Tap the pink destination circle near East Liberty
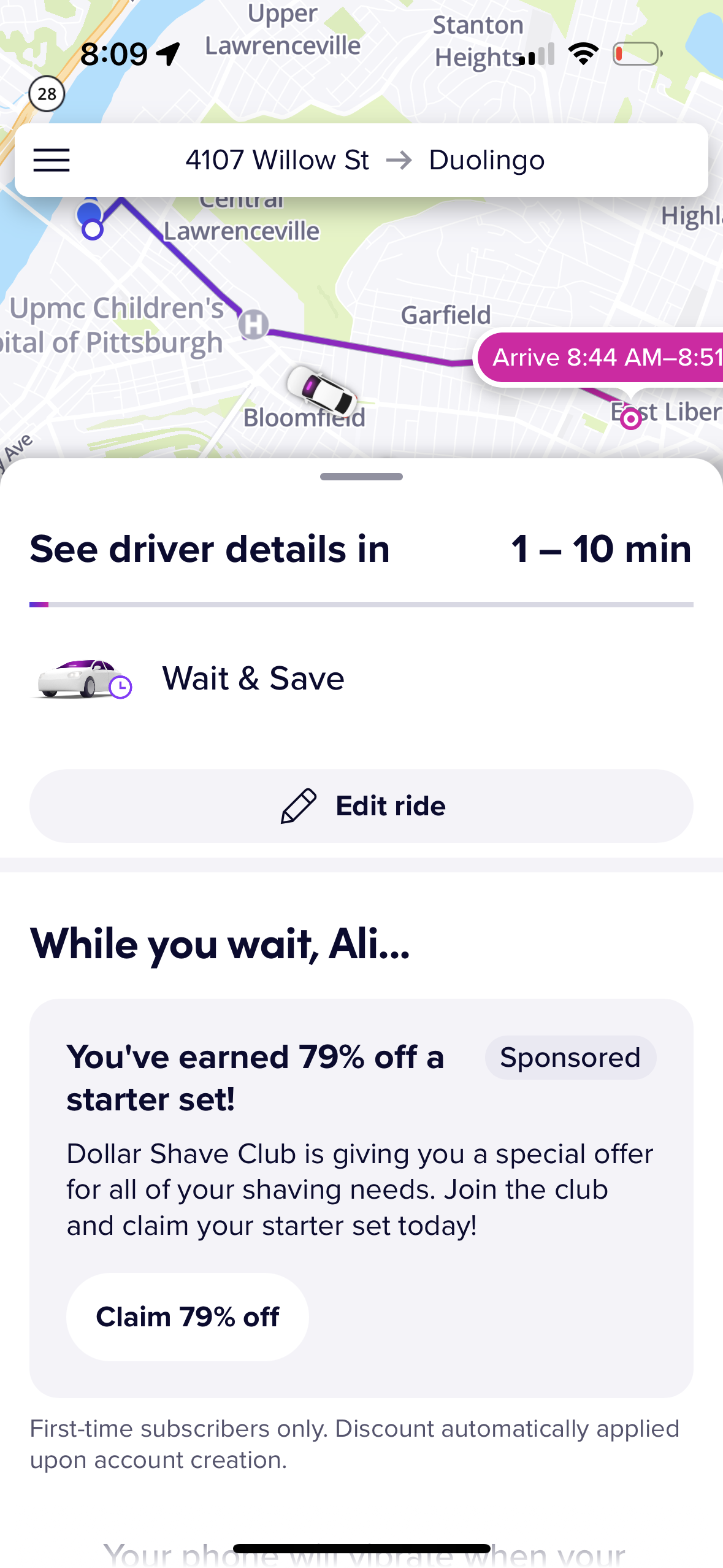723x1568 pixels. coord(631,418)
